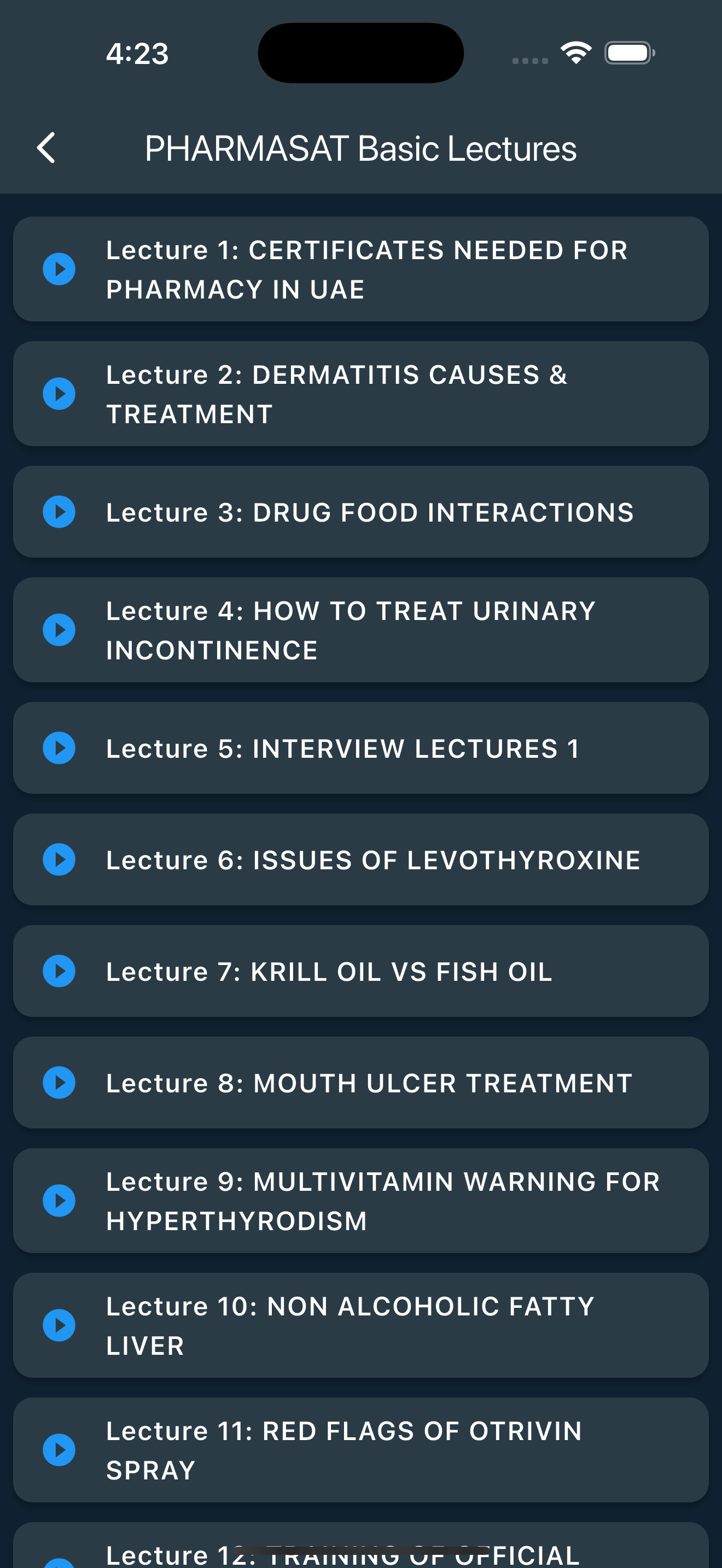Open Lecture 4 on urinary incontinence

[361, 630]
